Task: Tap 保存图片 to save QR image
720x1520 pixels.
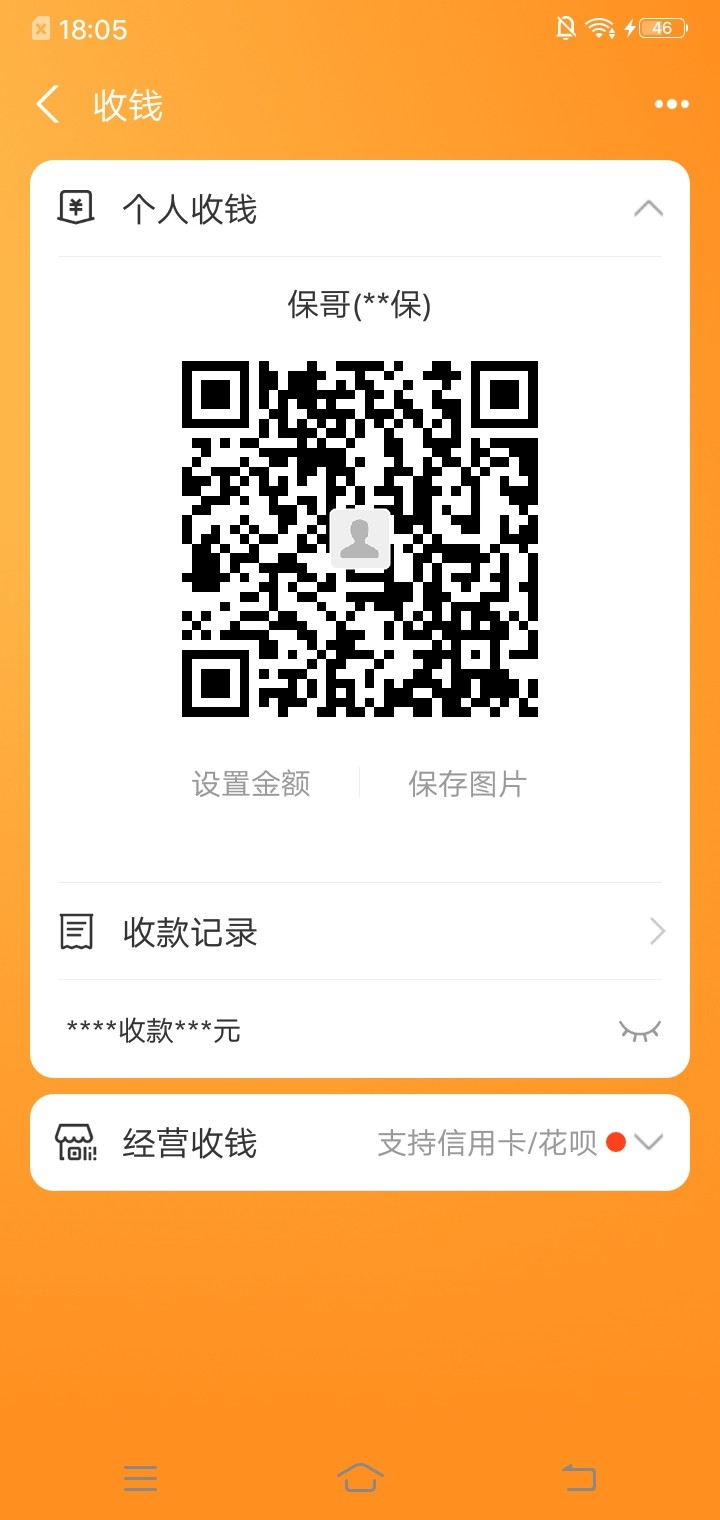Action: [x=467, y=783]
